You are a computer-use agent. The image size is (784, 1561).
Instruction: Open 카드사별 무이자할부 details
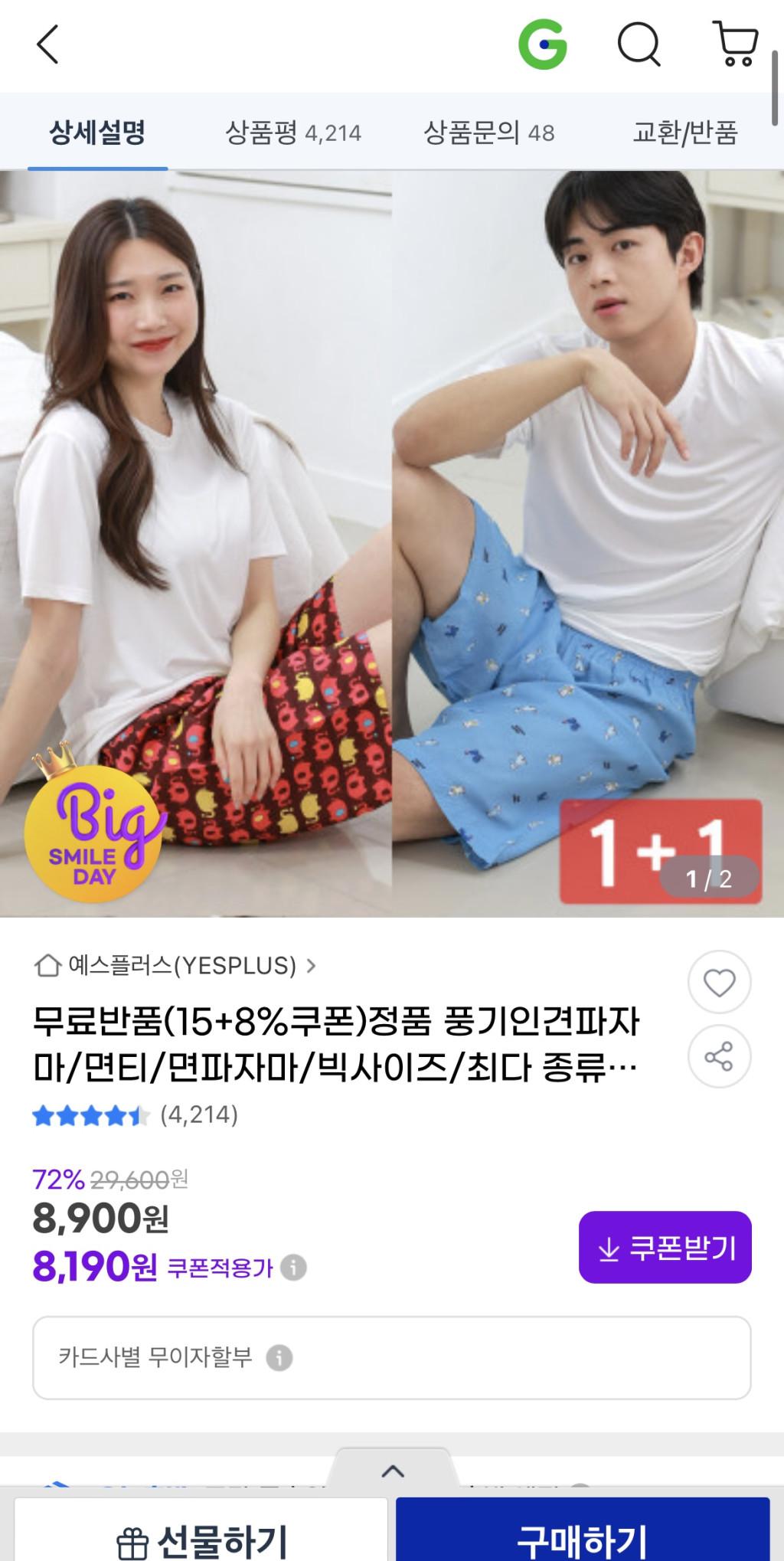click(x=391, y=1358)
